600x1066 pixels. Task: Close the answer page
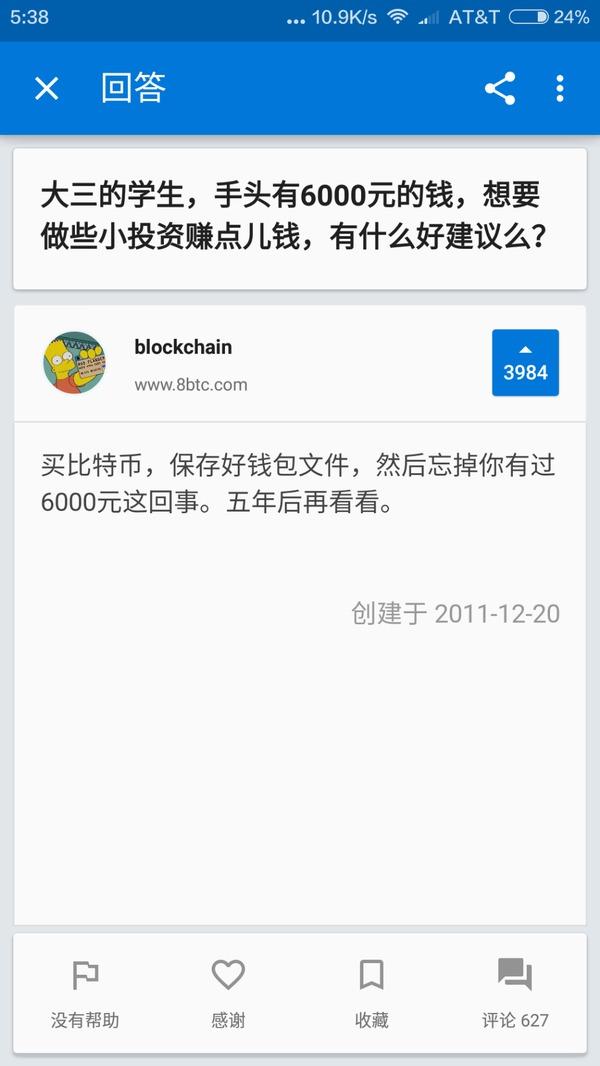47,88
